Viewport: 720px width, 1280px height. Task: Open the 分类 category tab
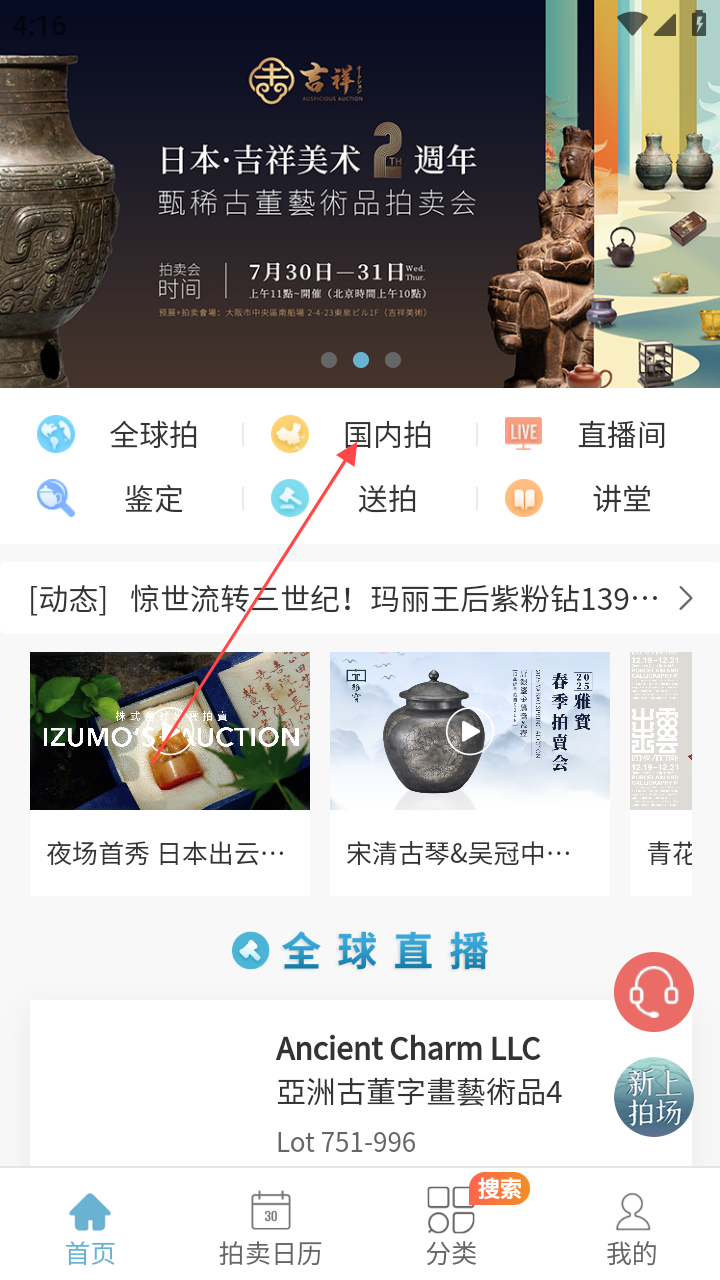451,1227
